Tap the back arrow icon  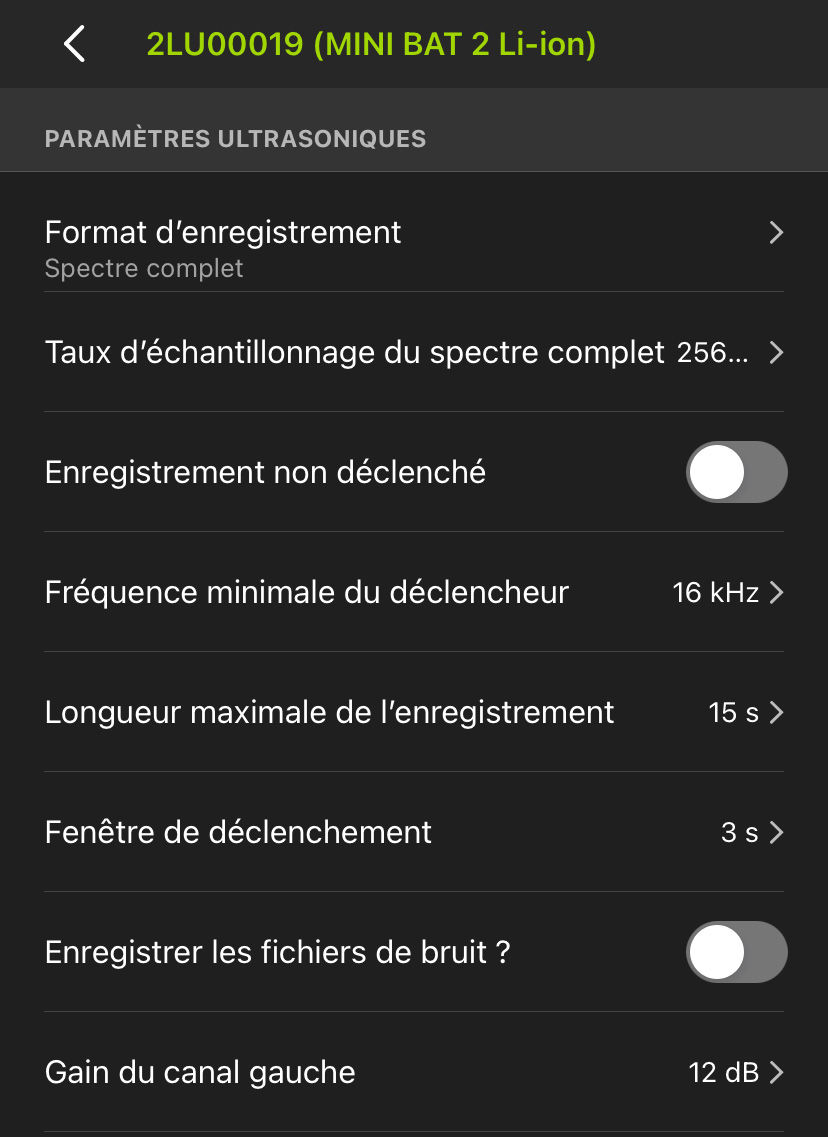pos(73,44)
